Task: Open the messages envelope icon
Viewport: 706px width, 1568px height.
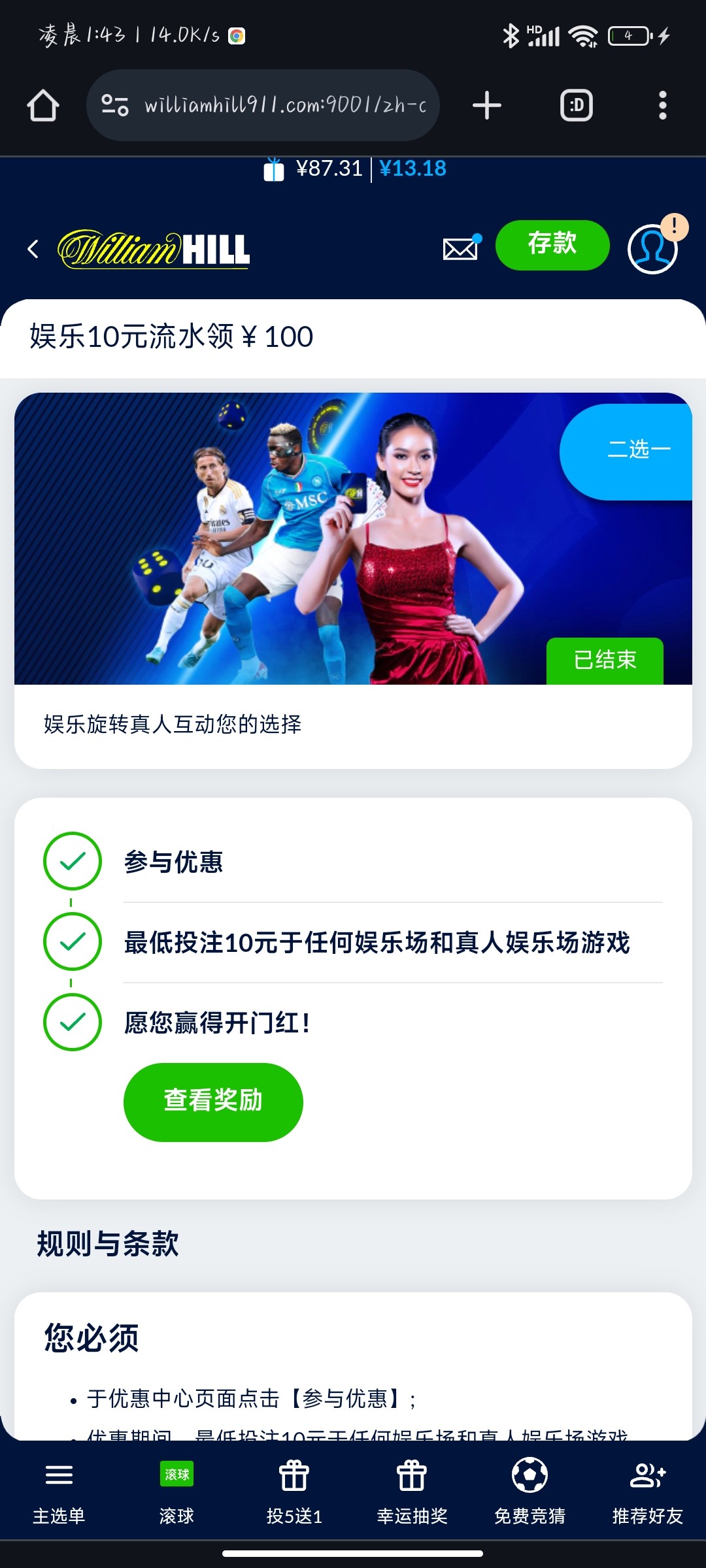Action: tap(461, 248)
